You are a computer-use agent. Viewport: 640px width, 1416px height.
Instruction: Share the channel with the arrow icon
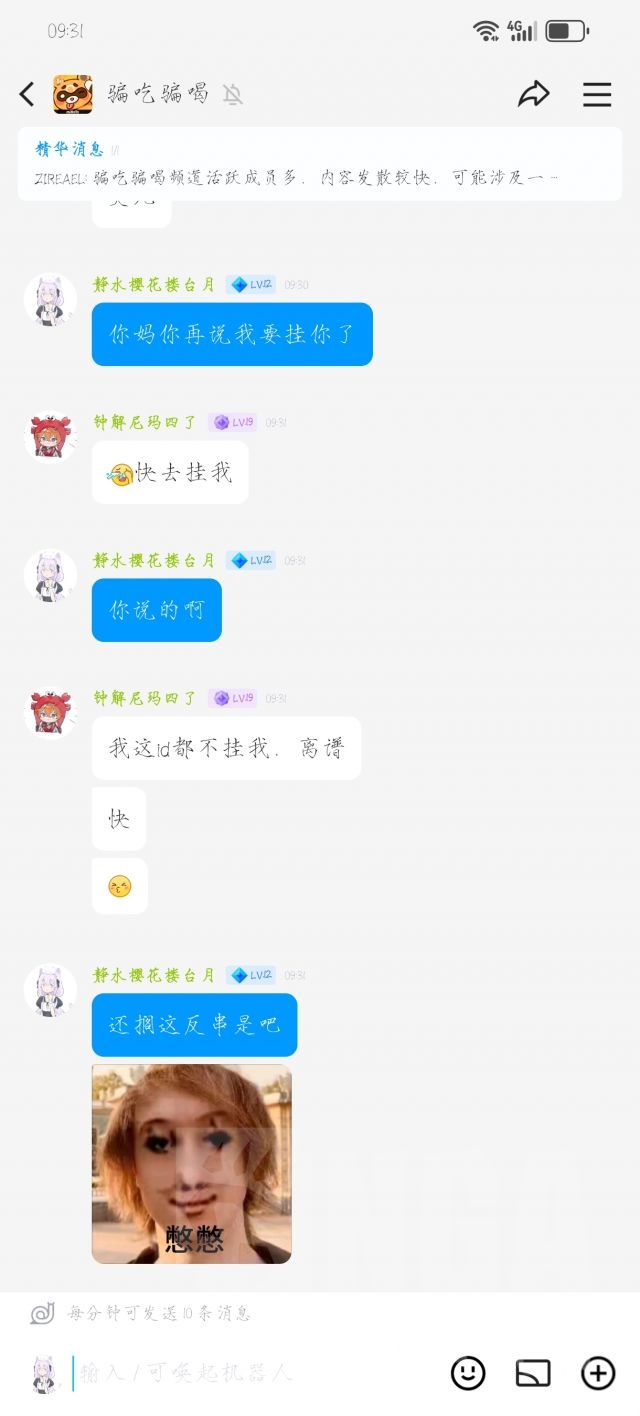[x=533, y=94]
